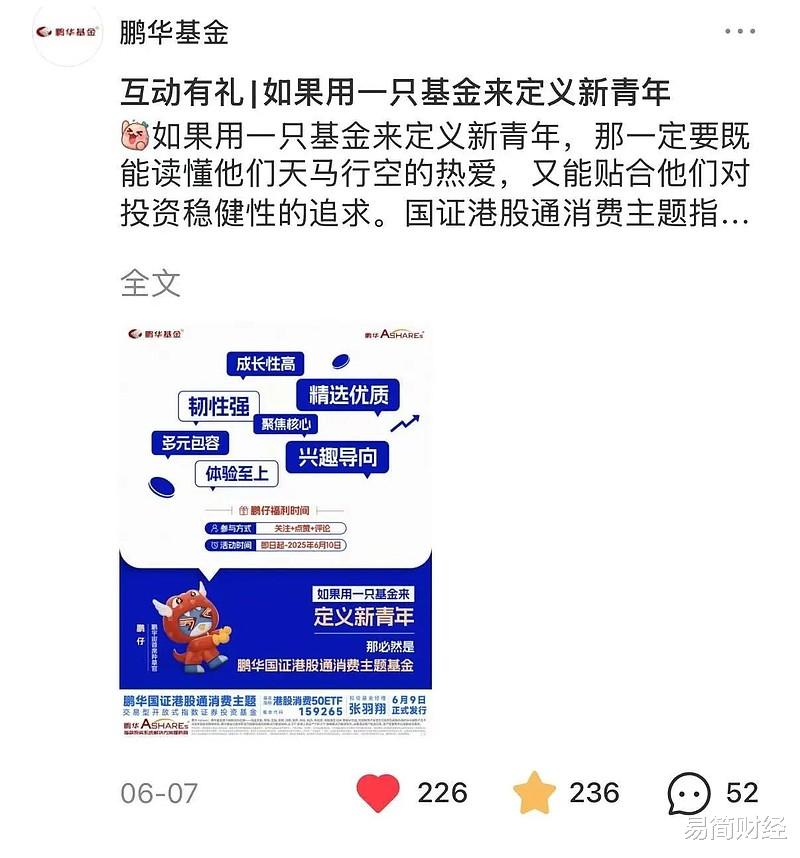Open the attached fund poster image
This screenshot has width=800, height=858.
275,530
